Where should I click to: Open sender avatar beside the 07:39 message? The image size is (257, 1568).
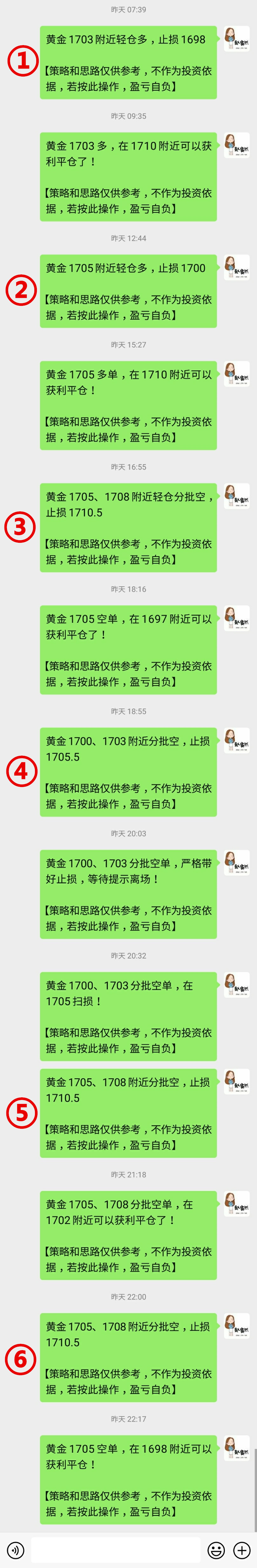[x=236, y=39]
